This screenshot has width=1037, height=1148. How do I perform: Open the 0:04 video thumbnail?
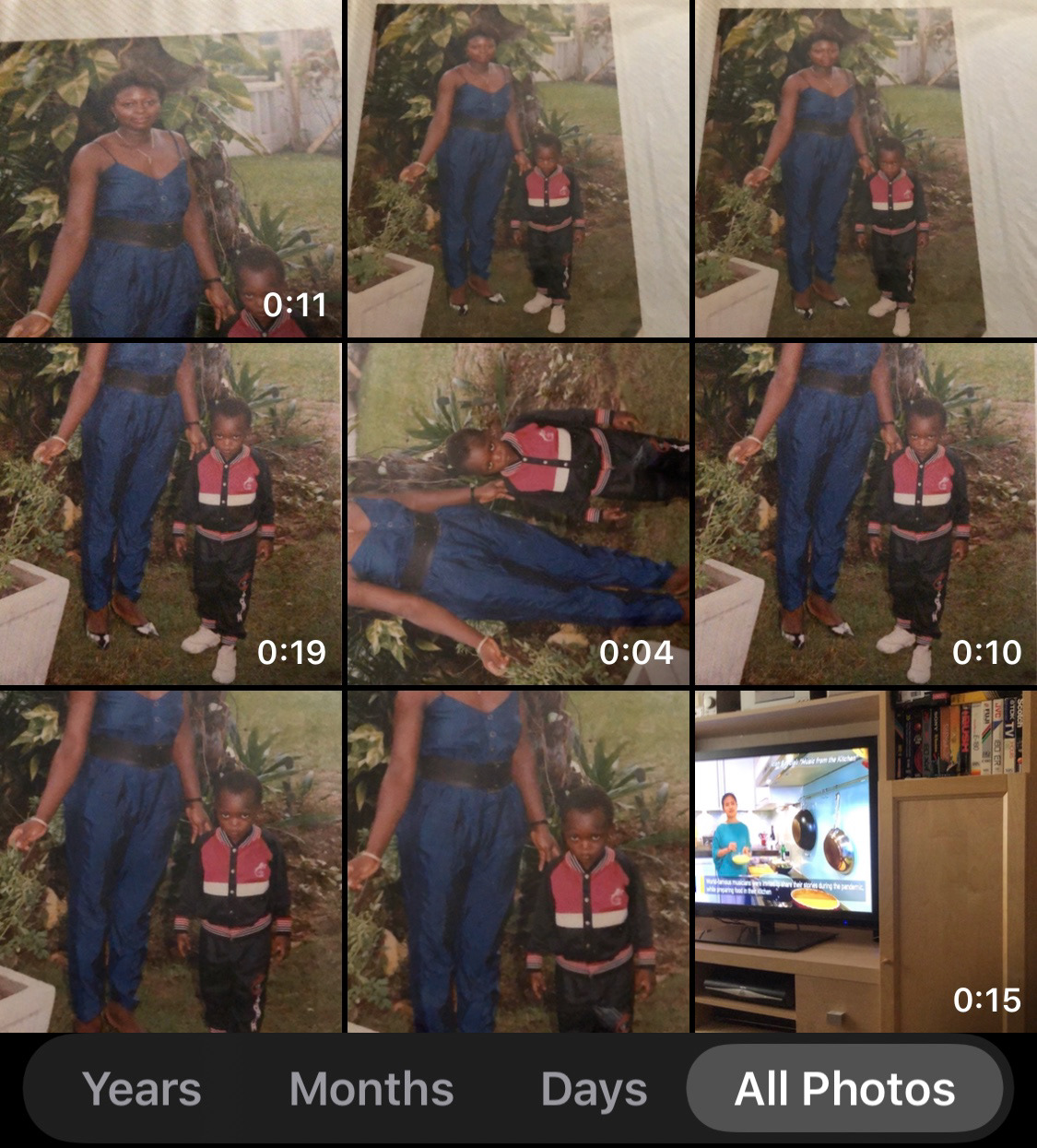point(518,514)
